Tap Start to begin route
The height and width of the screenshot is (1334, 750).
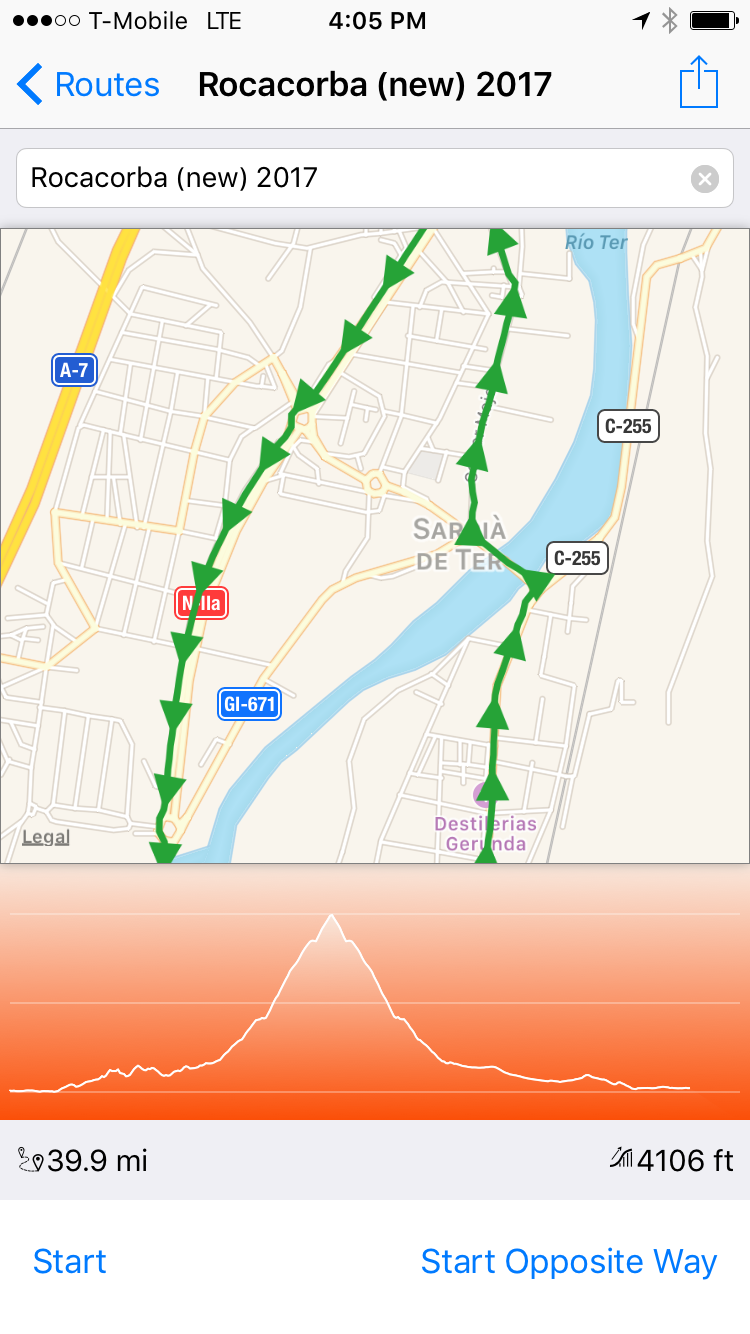(70, 1261)
